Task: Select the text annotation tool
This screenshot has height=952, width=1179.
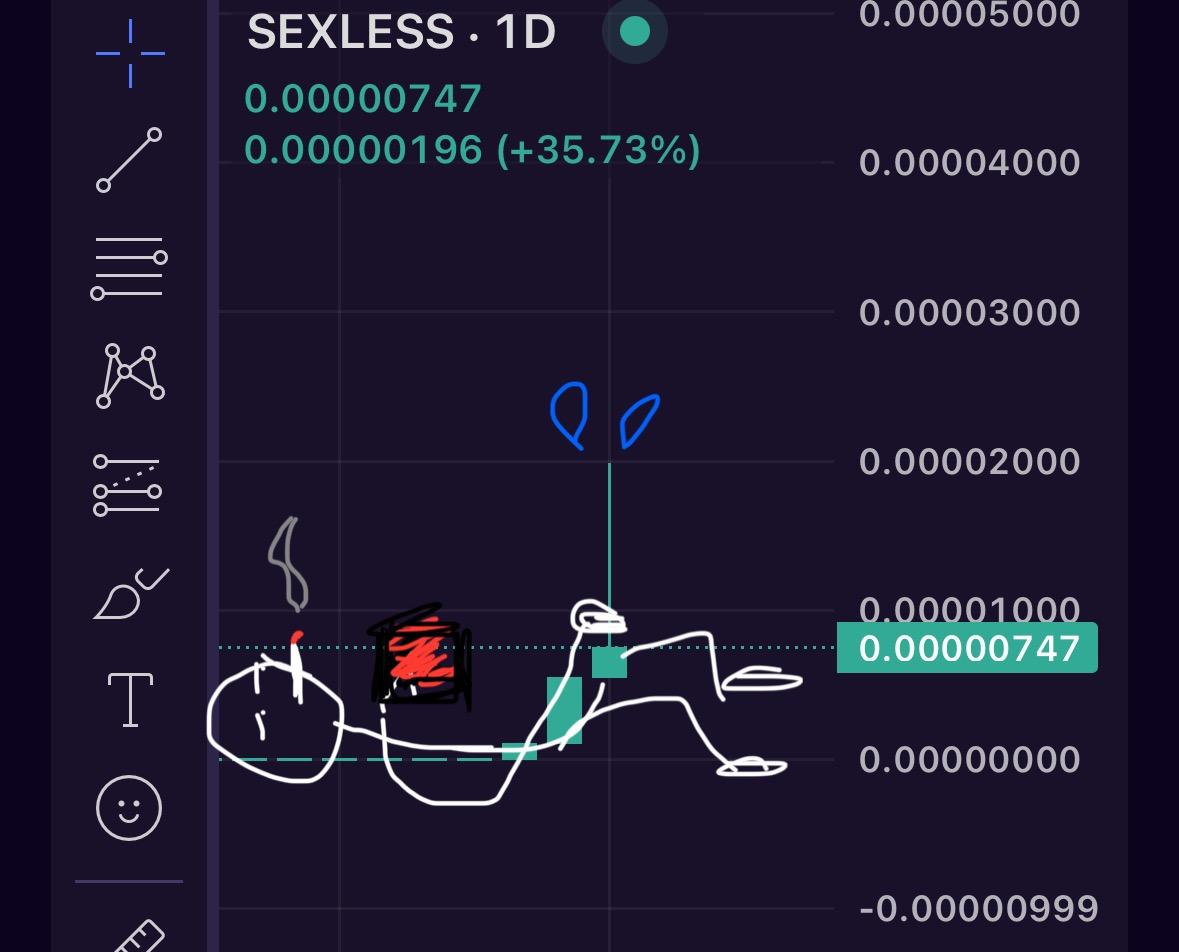Action: coord(130,700)
